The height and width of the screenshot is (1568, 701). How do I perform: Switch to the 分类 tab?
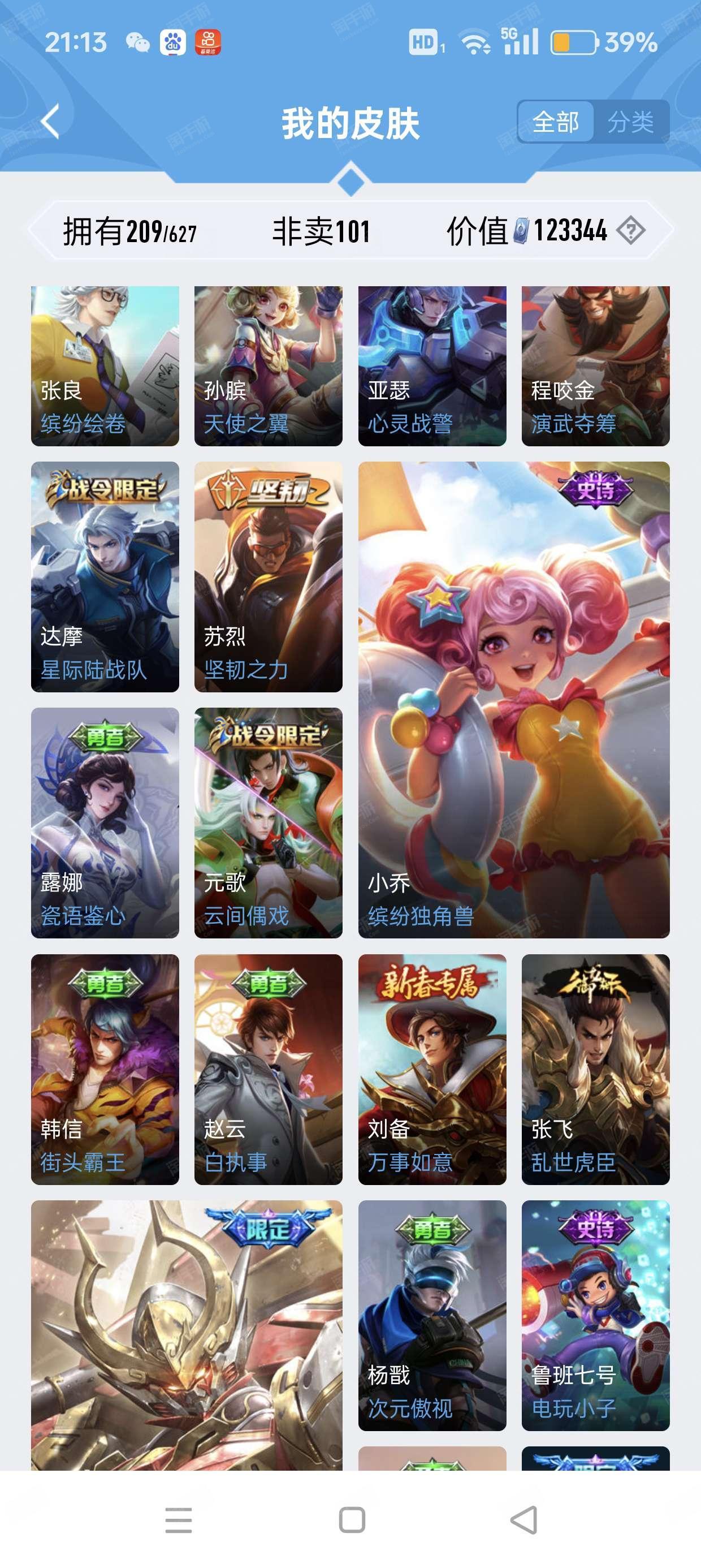(630, 122)
